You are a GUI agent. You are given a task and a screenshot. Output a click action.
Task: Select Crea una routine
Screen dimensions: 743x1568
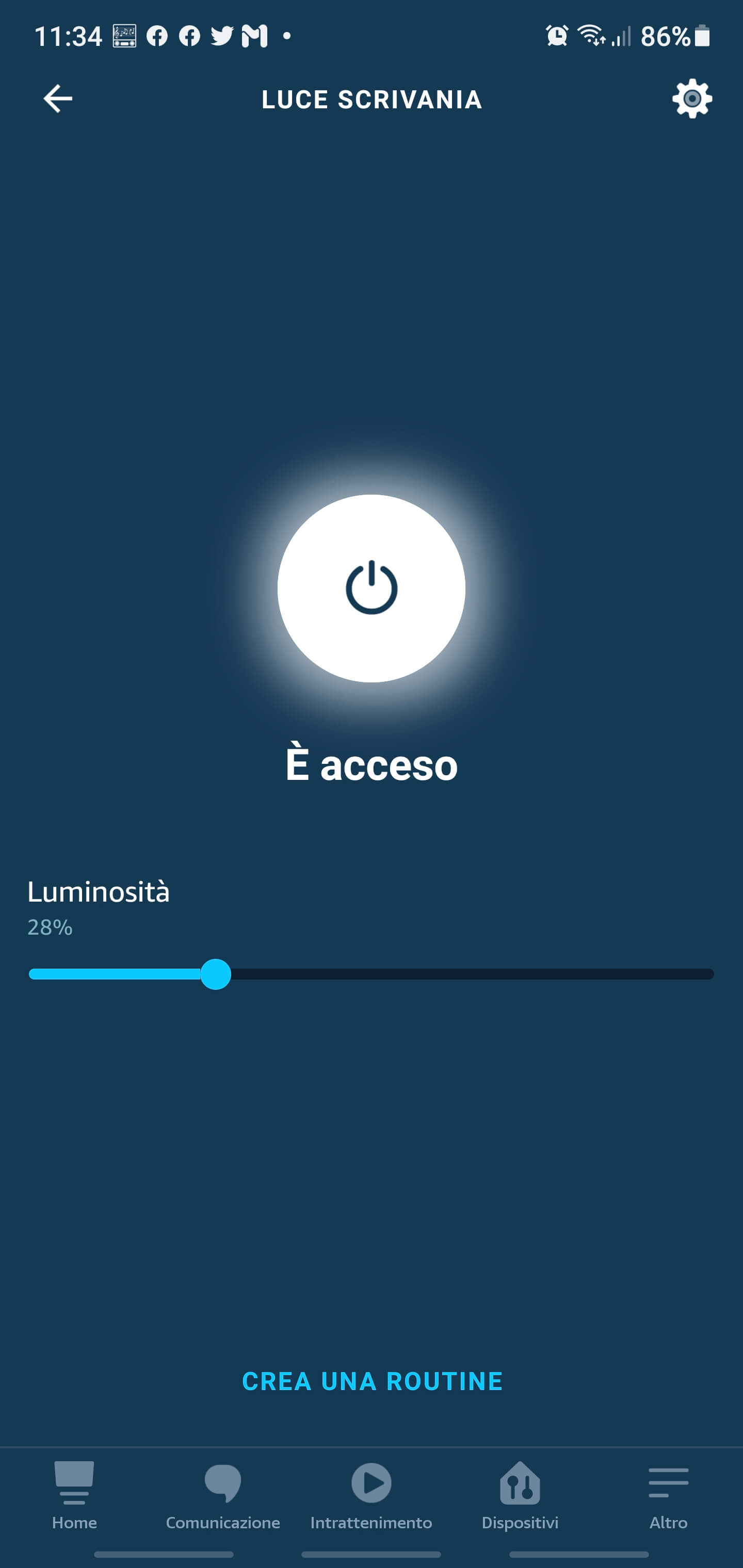[372, 1382]
